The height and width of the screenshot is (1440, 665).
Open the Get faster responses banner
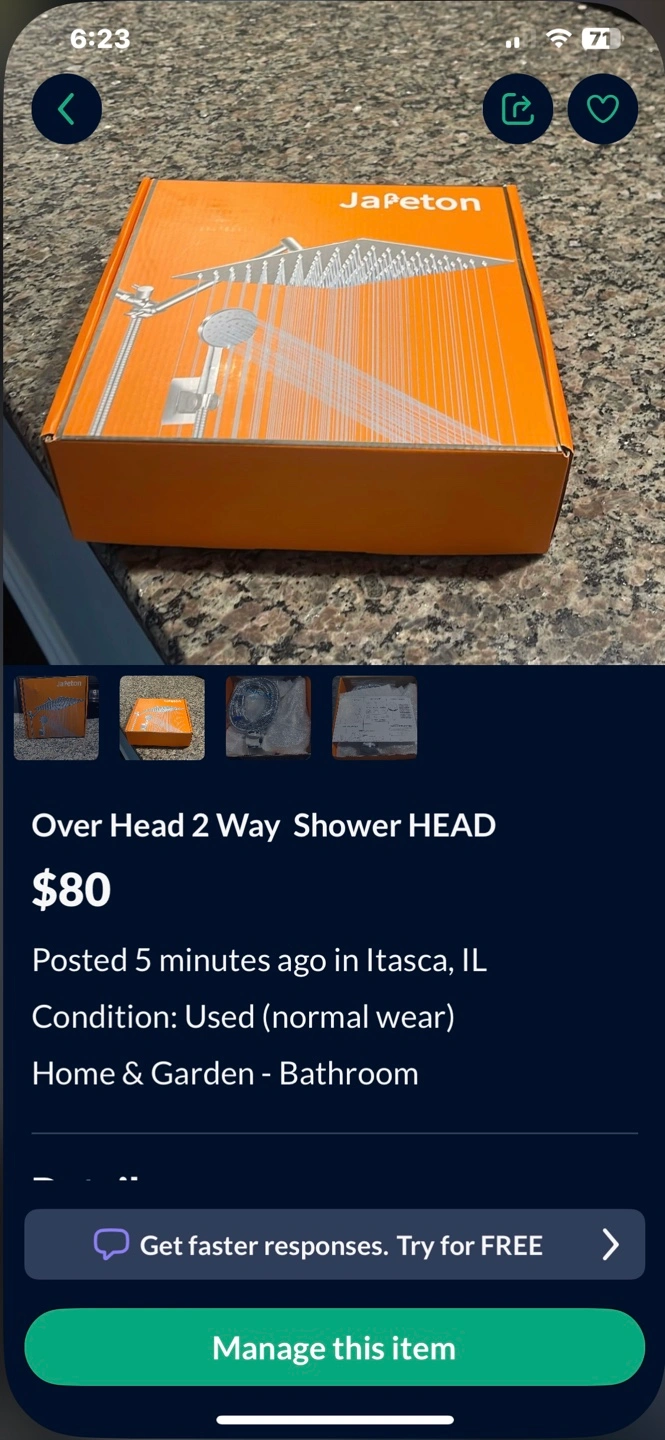(x=334, y=1244)
